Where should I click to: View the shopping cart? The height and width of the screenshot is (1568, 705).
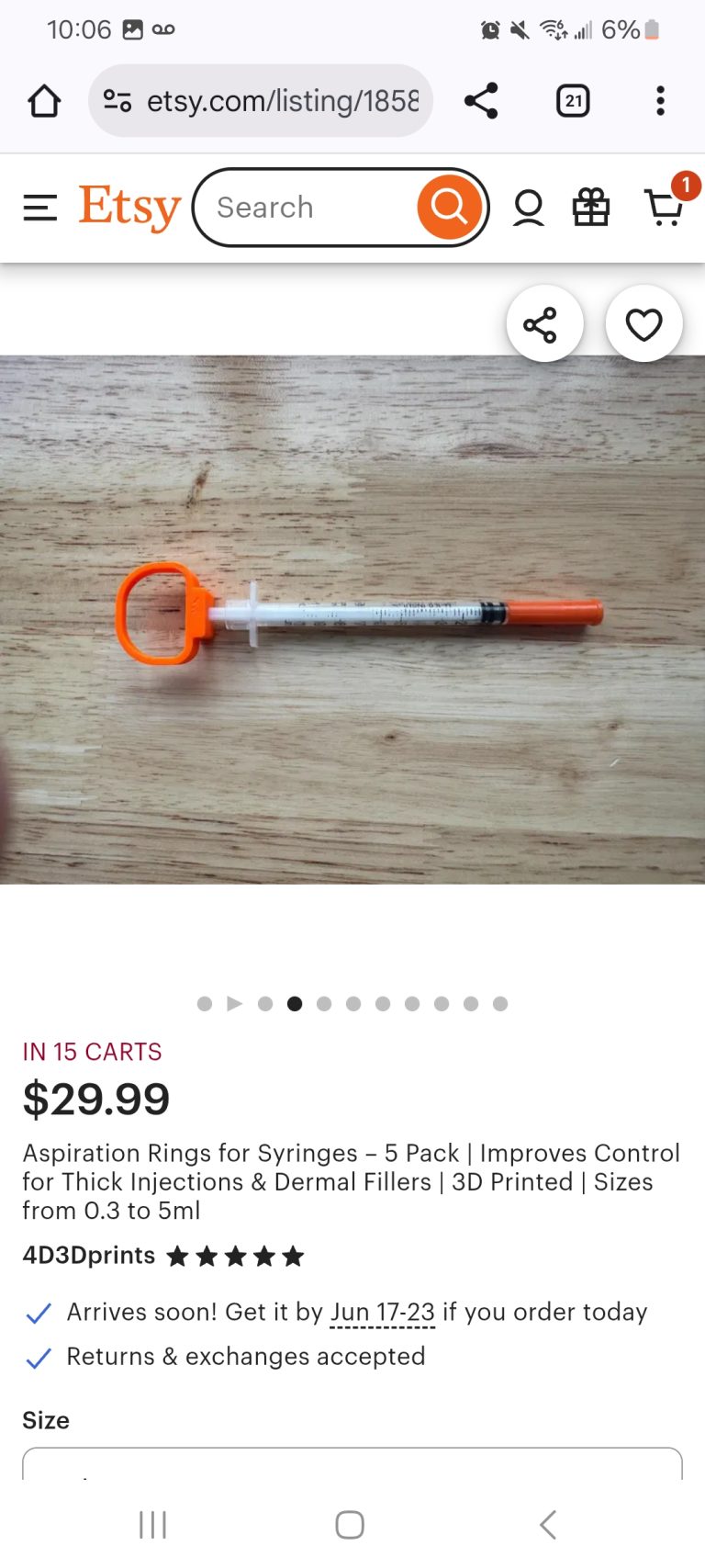point(665,208)
